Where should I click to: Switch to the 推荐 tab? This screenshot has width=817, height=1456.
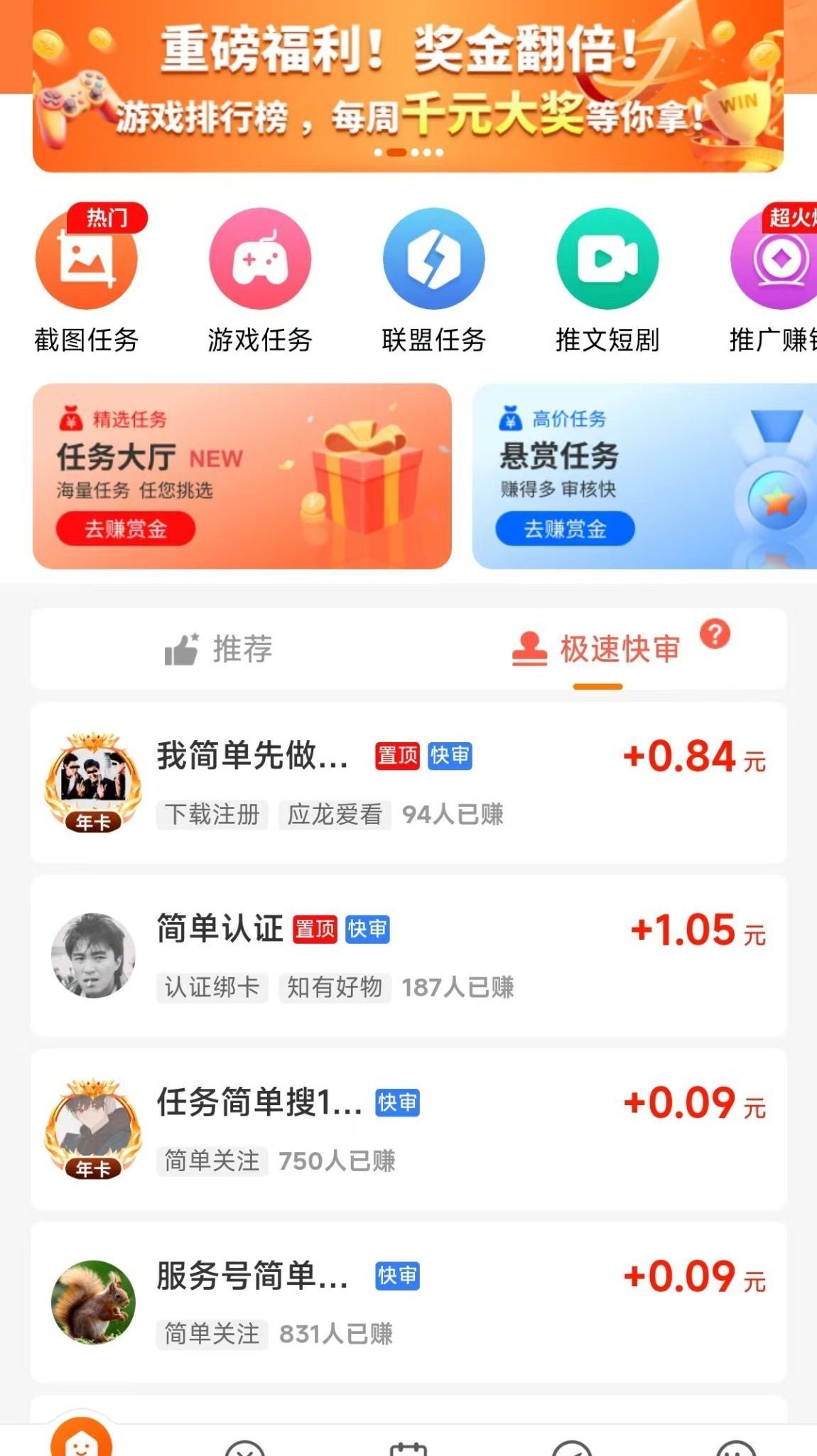219,649
